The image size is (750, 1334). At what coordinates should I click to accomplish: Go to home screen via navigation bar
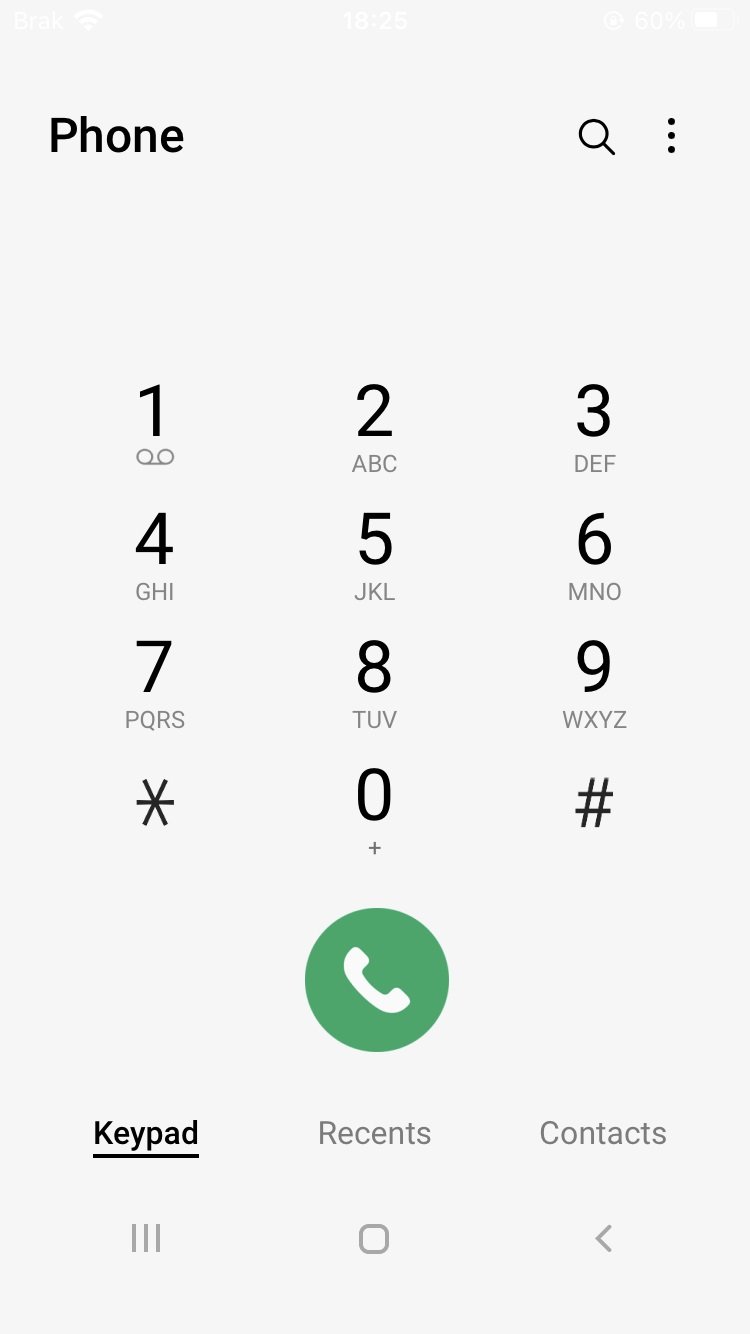pos(374,1239)
